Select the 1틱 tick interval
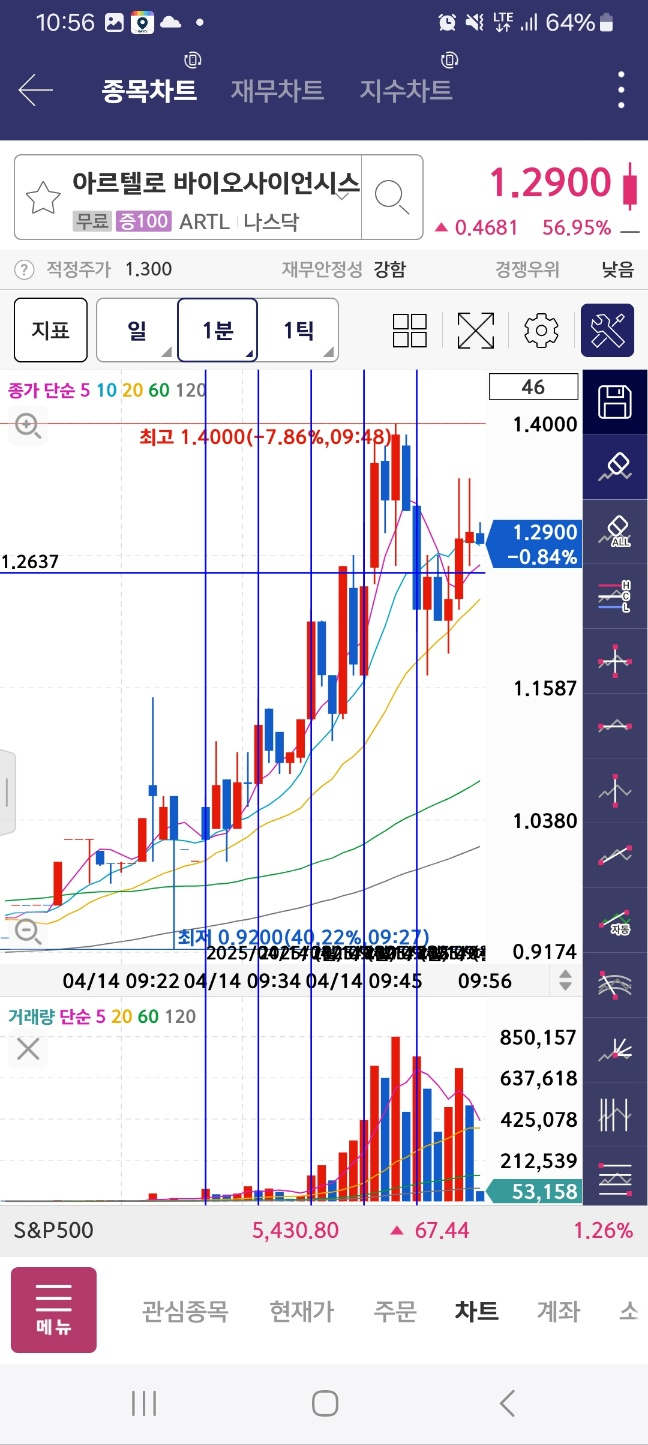 tap(298, 330)
